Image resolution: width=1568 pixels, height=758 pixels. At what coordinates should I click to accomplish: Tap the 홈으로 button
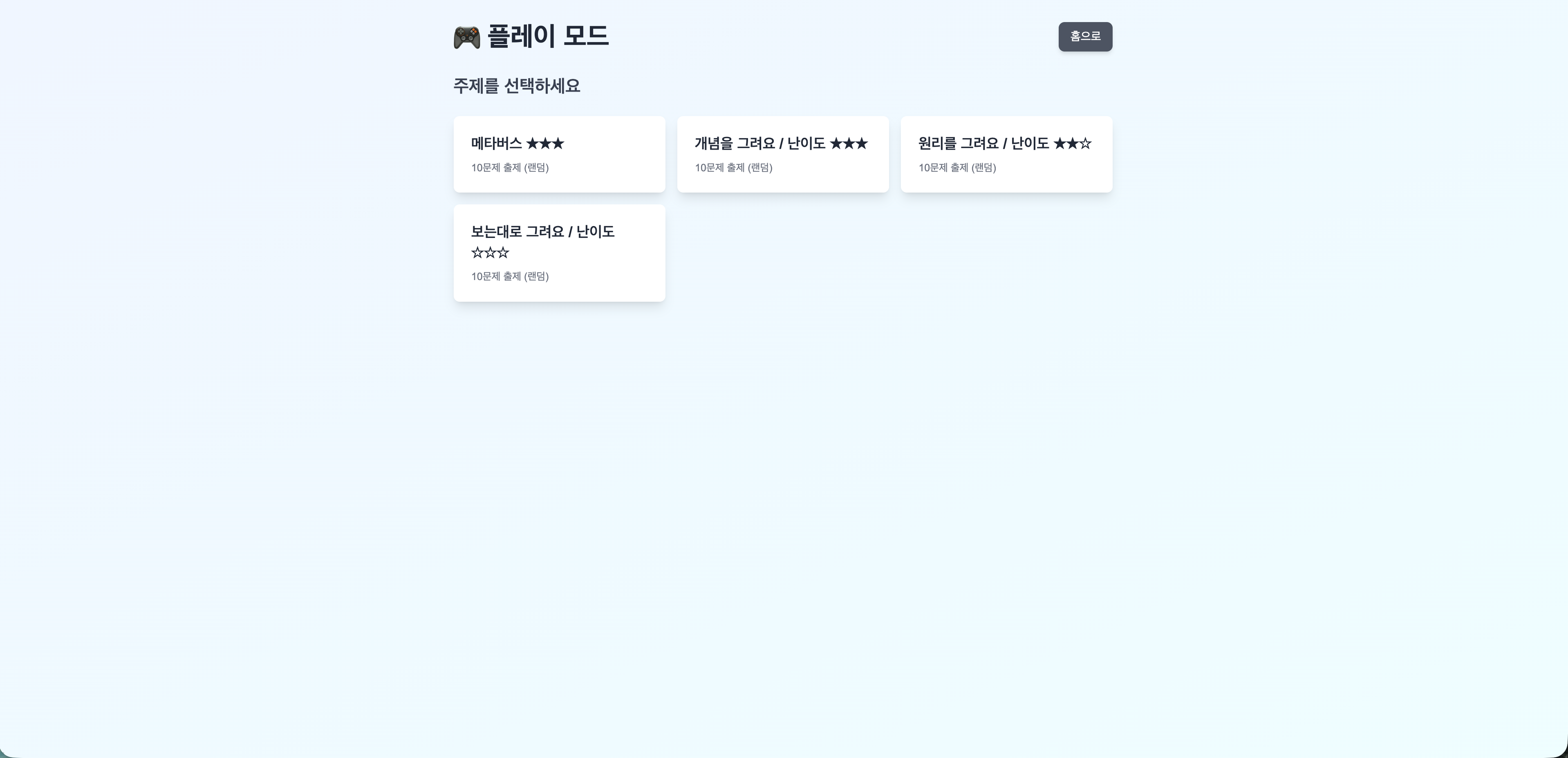(1085, 36)
